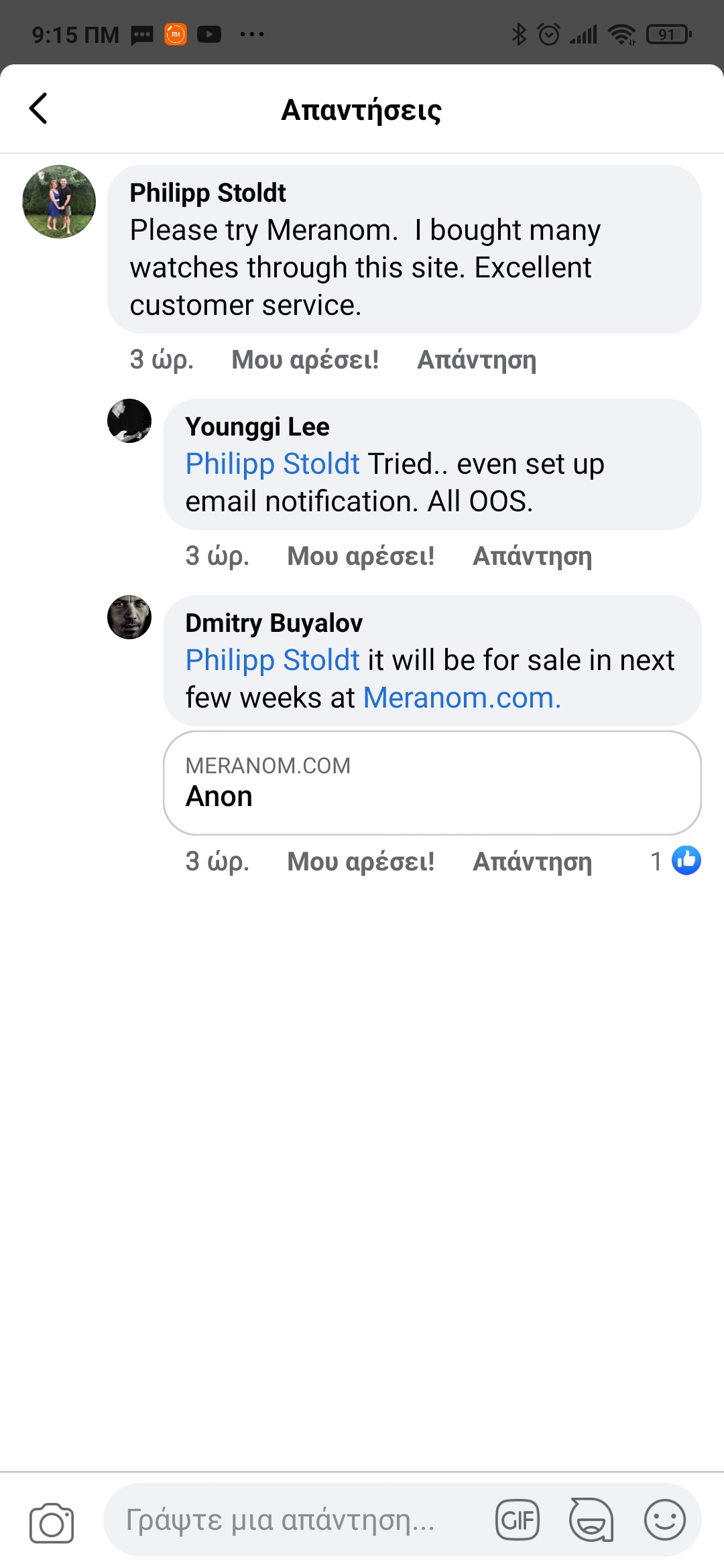724x1568 pixels.
Task: Like Dmitry Buyalov's reply
Action: coord(361,862)
